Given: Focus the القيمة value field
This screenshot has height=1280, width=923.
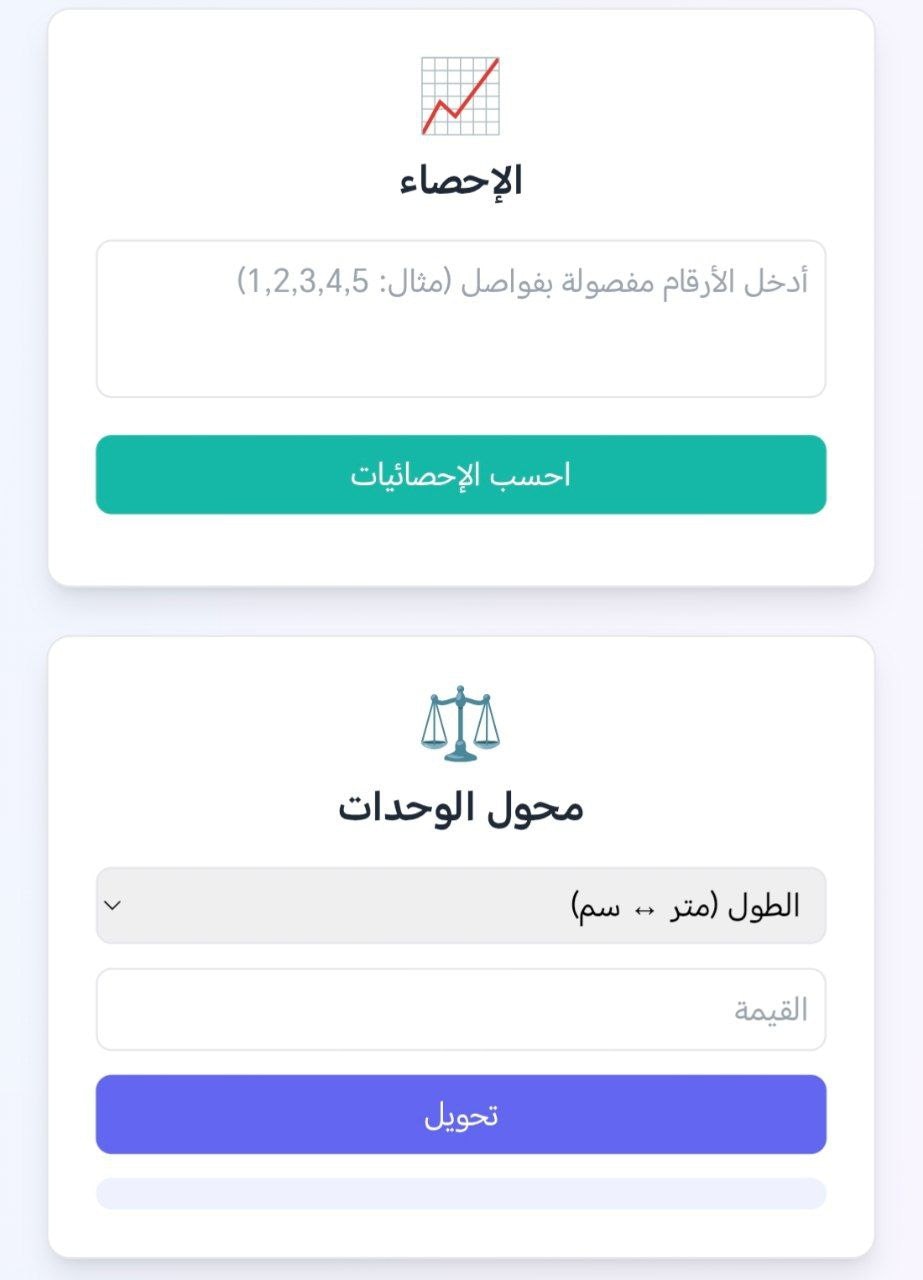Looking at the screenshot, I should click(x=460, y=1009).
